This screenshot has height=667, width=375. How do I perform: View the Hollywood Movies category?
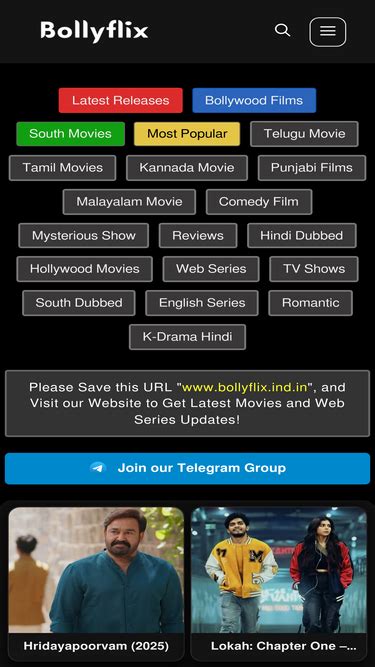click(85, 269)
